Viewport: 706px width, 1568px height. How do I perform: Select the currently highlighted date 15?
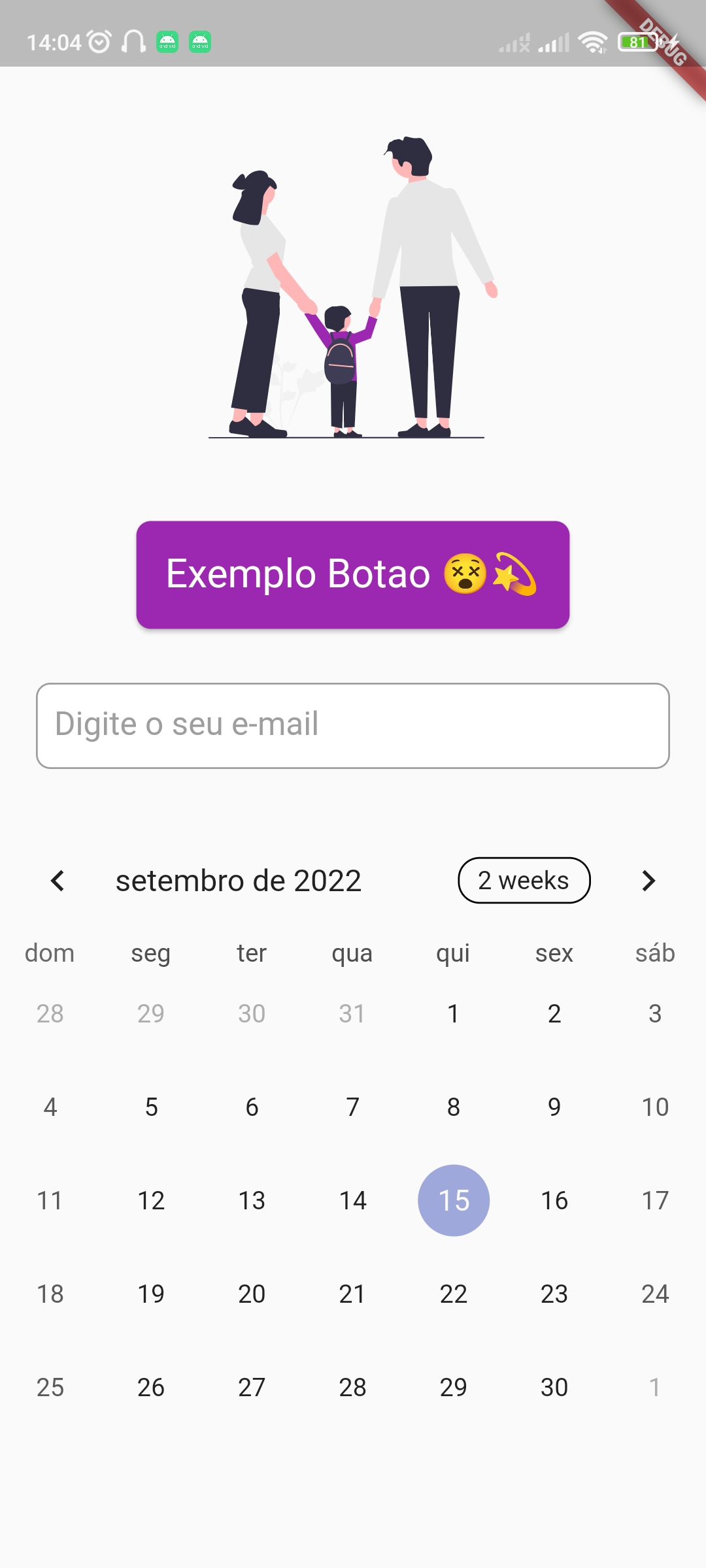click(453, 1200)
